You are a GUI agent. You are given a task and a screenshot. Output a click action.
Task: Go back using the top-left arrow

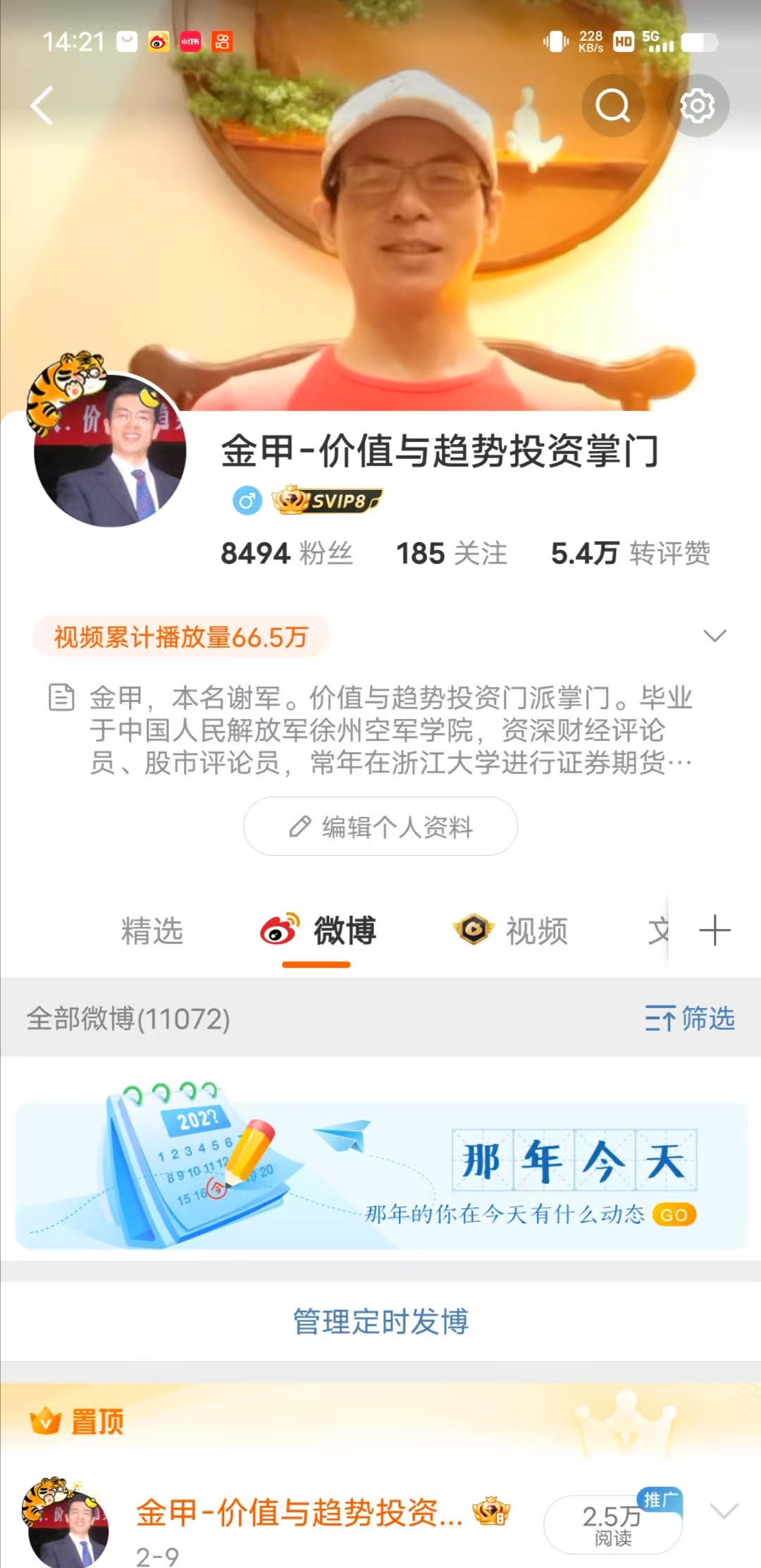coord(42,106)
